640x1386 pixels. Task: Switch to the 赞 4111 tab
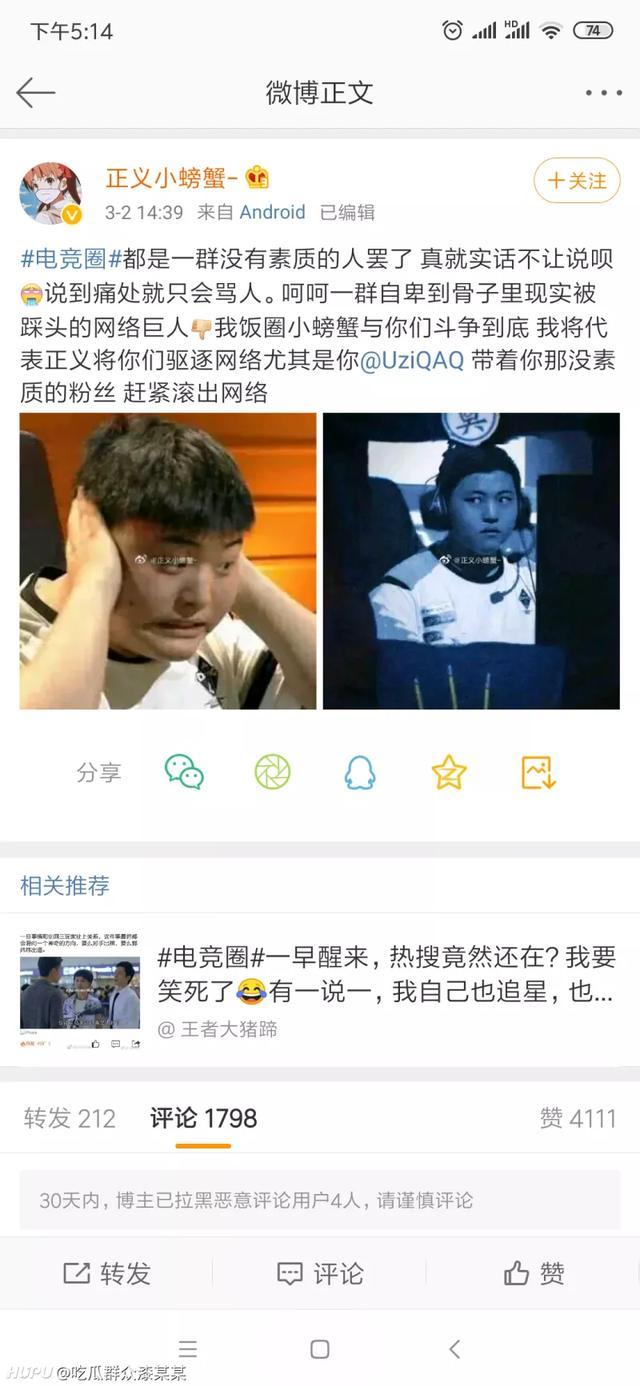coord(578,1118)
